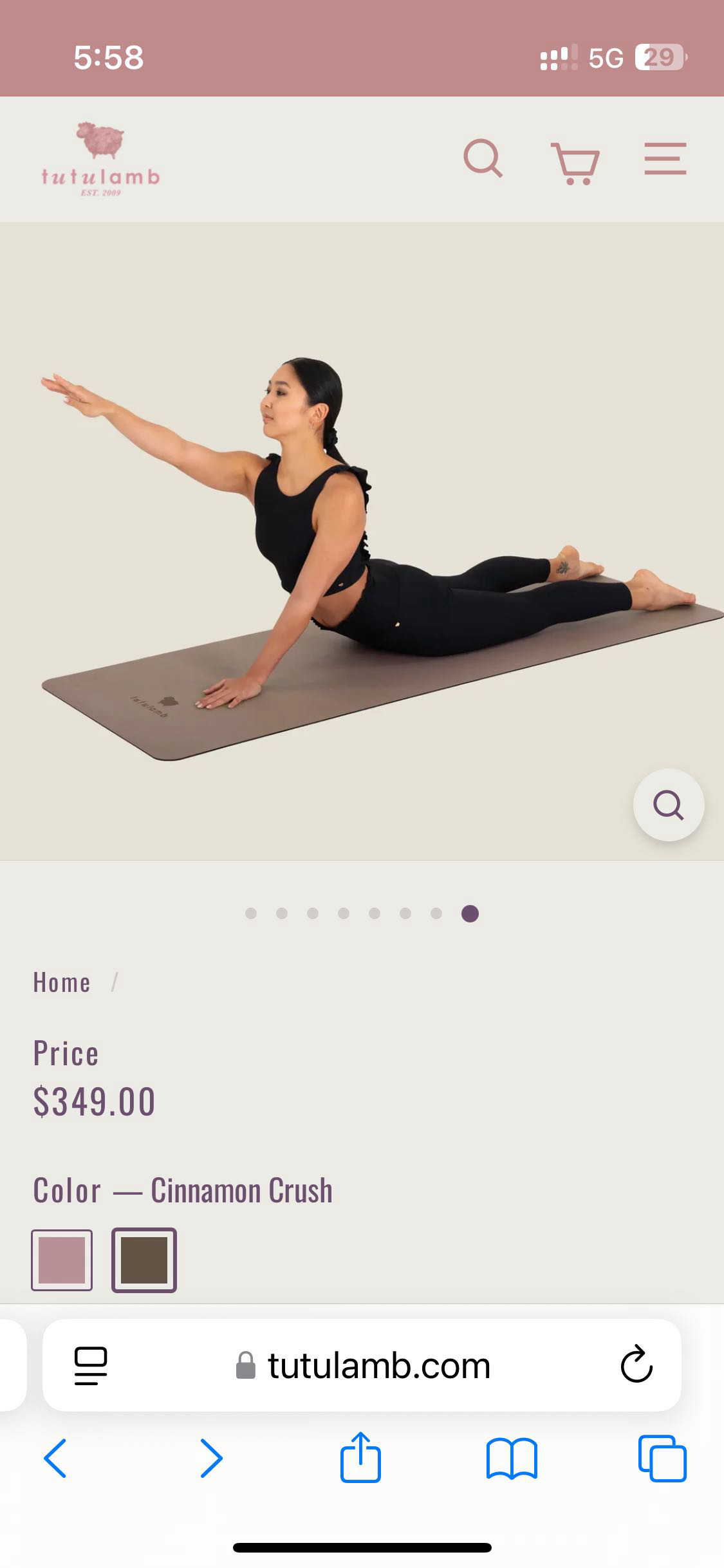
Task: Tap the tutulamb.com address bar
Action: (362, 1365)
